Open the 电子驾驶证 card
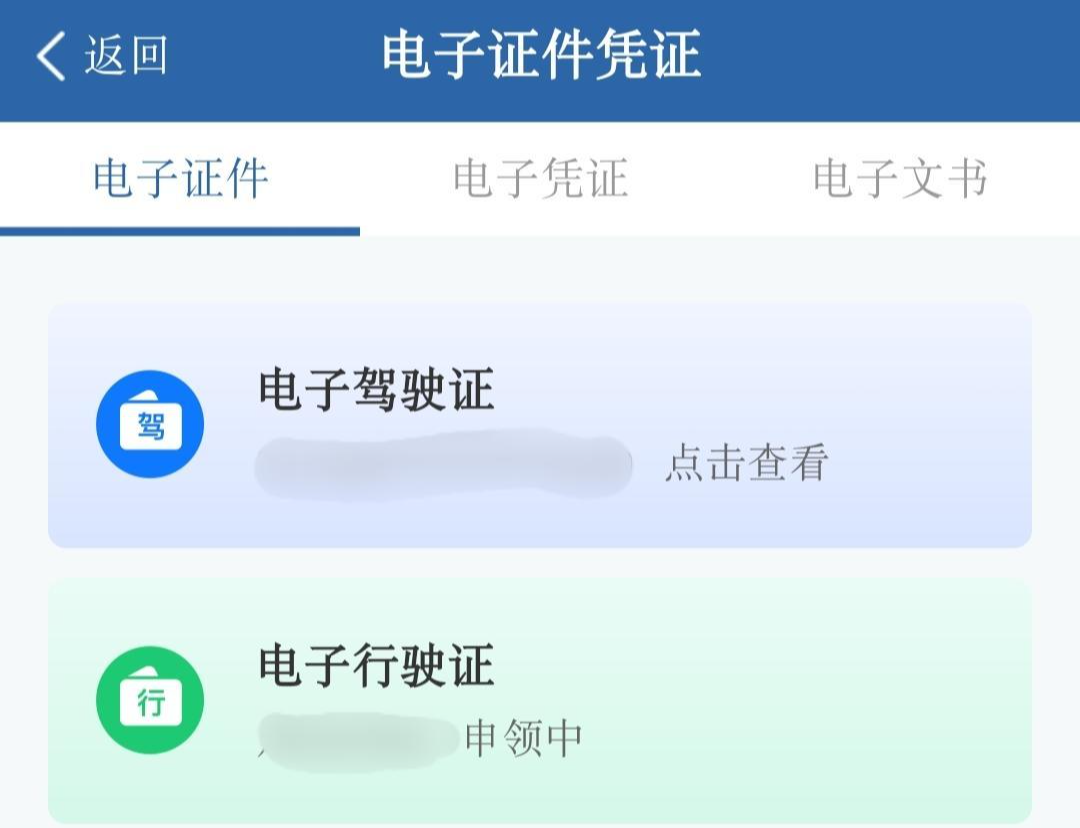 [x=540, y=426]
